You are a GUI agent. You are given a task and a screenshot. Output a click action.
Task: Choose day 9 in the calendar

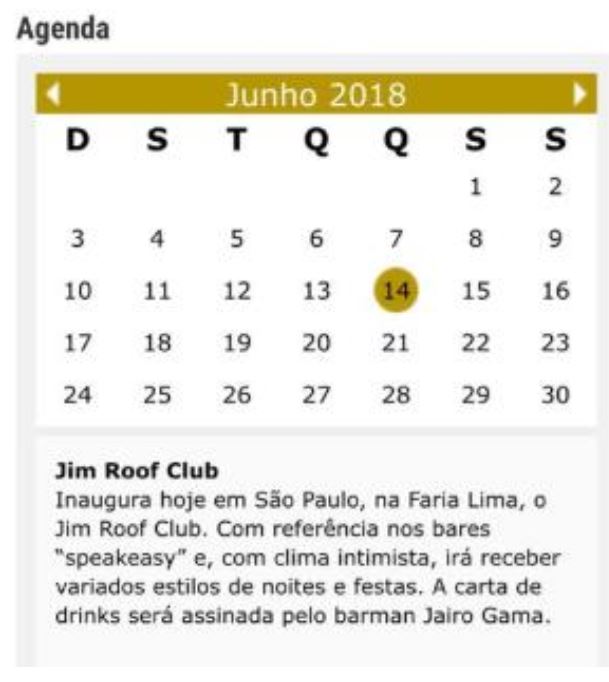(556, 239)
